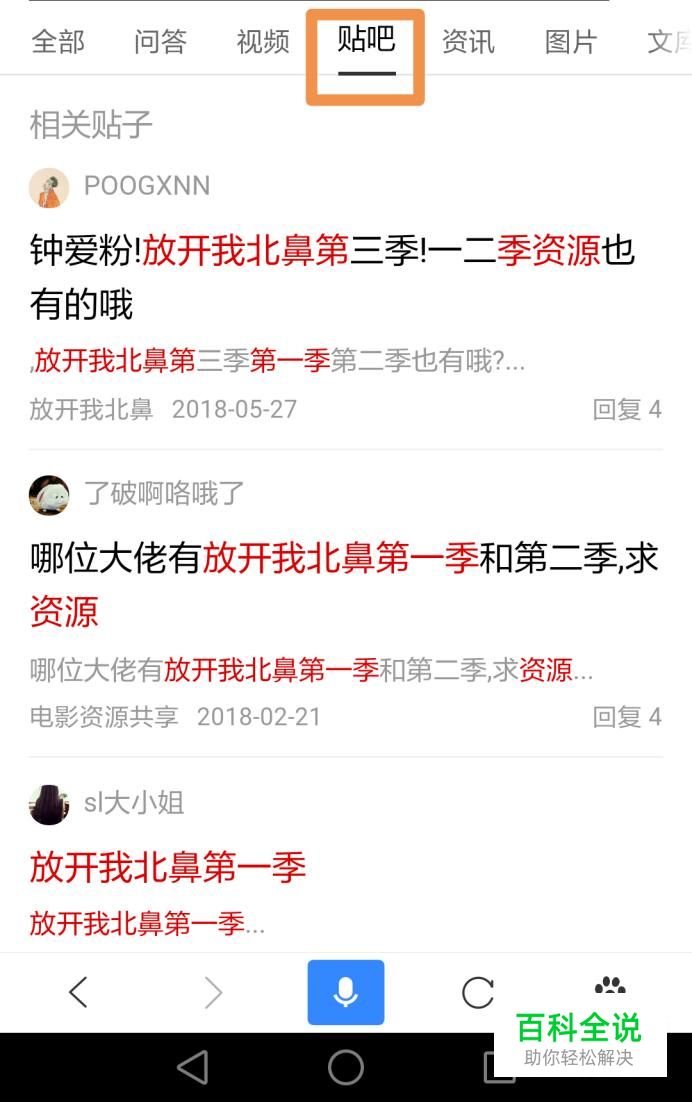
Task: Switch to the 问答 tab
Action: [160, 42]
